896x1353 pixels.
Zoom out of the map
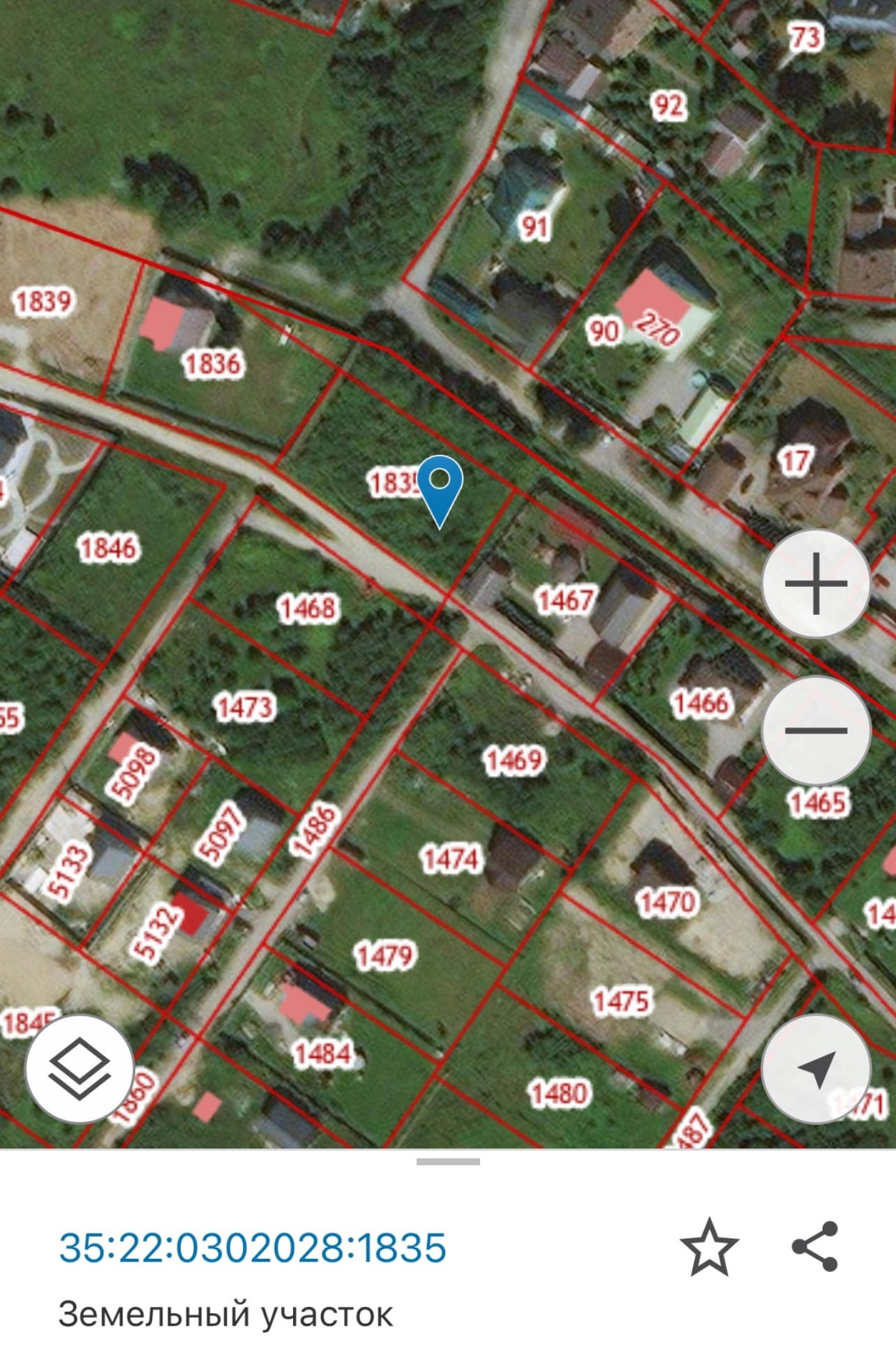click(x=815, y=730)
